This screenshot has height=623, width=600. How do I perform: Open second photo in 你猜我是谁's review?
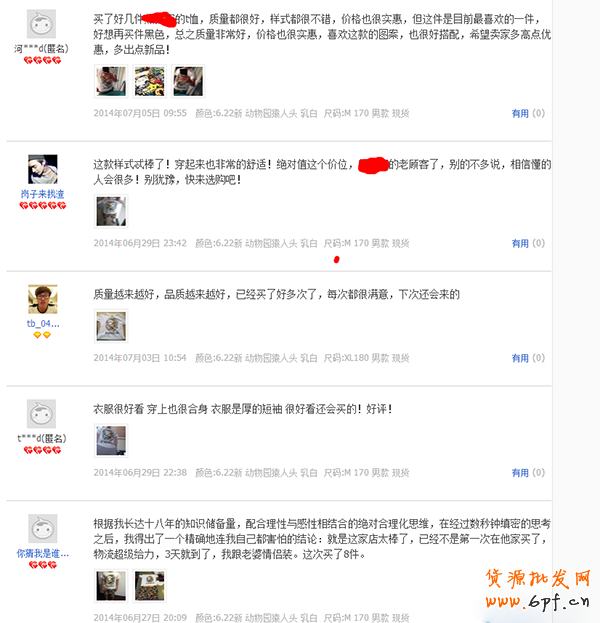tap(149, 585)
